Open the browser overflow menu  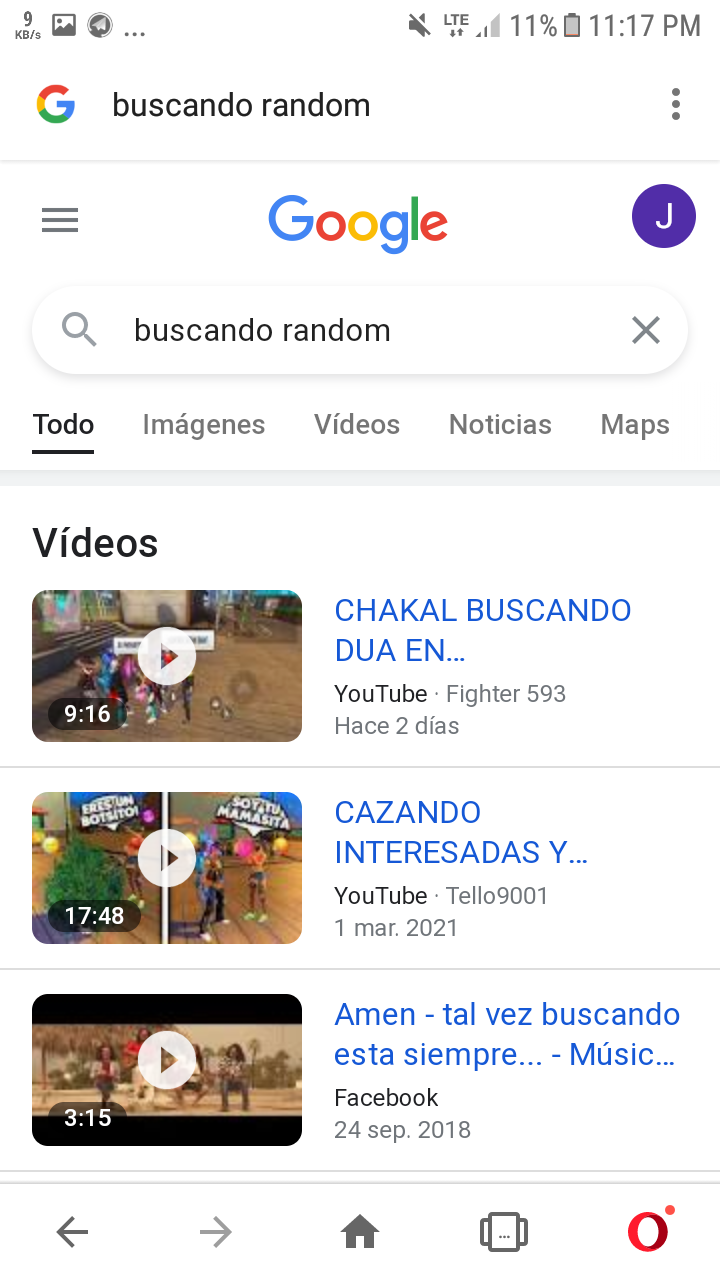click(x=676, y=104)
